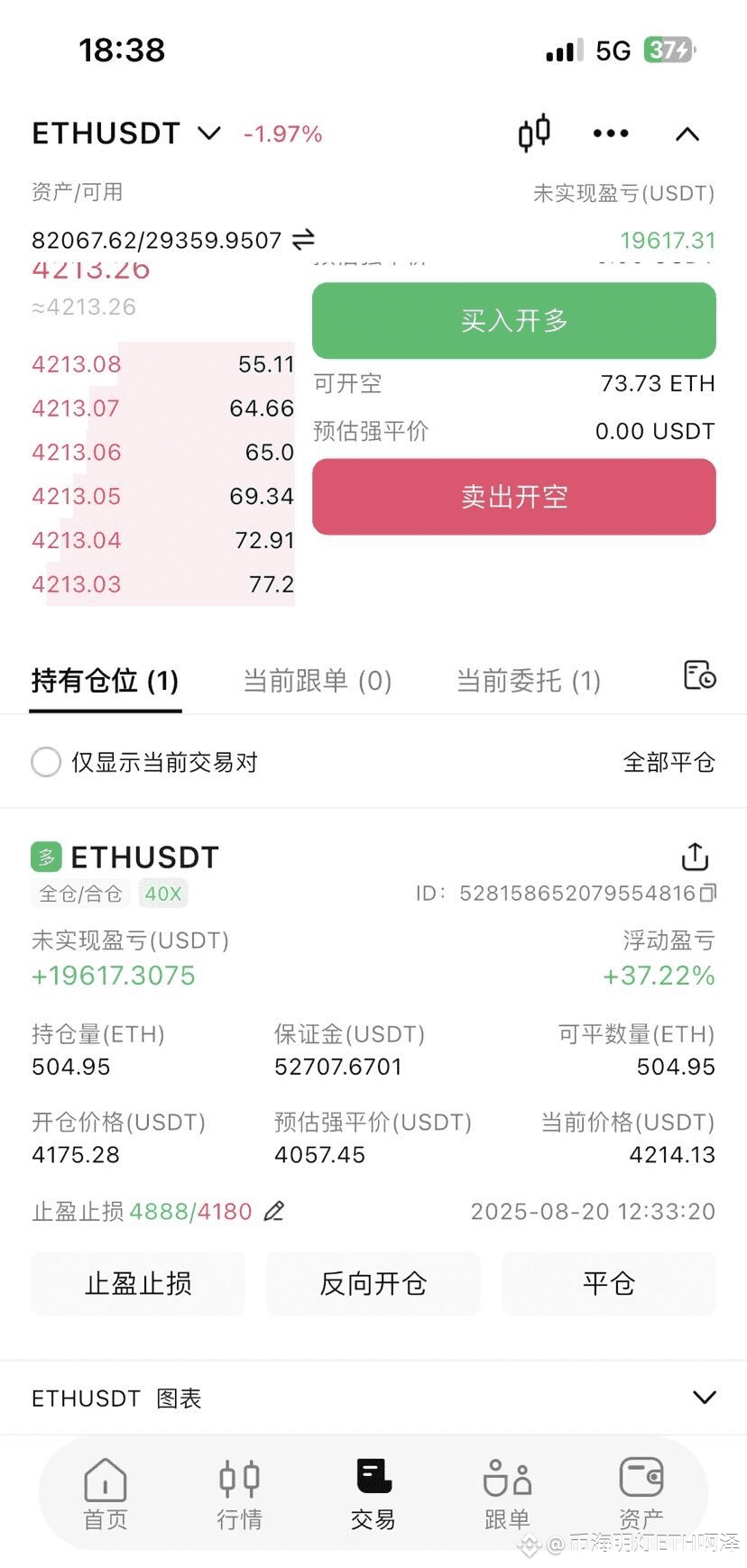Open the candlestick chart icon
This screenshot has height=1568, width=747.
point(534,133)
